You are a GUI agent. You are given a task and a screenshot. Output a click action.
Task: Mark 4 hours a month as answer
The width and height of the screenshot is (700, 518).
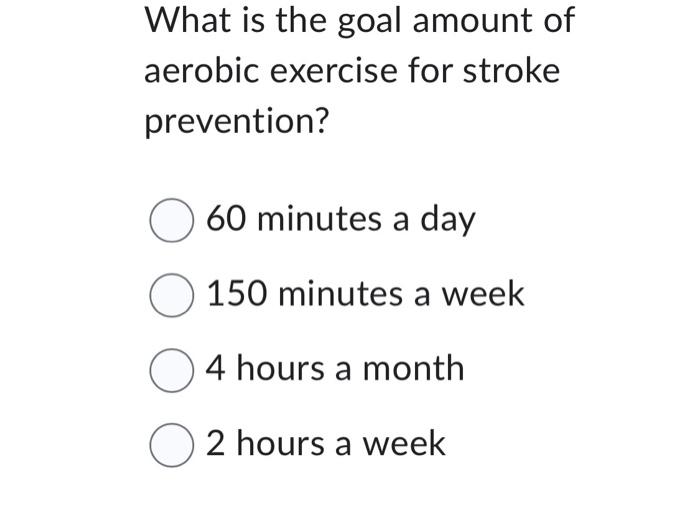[x=171, y=371]
